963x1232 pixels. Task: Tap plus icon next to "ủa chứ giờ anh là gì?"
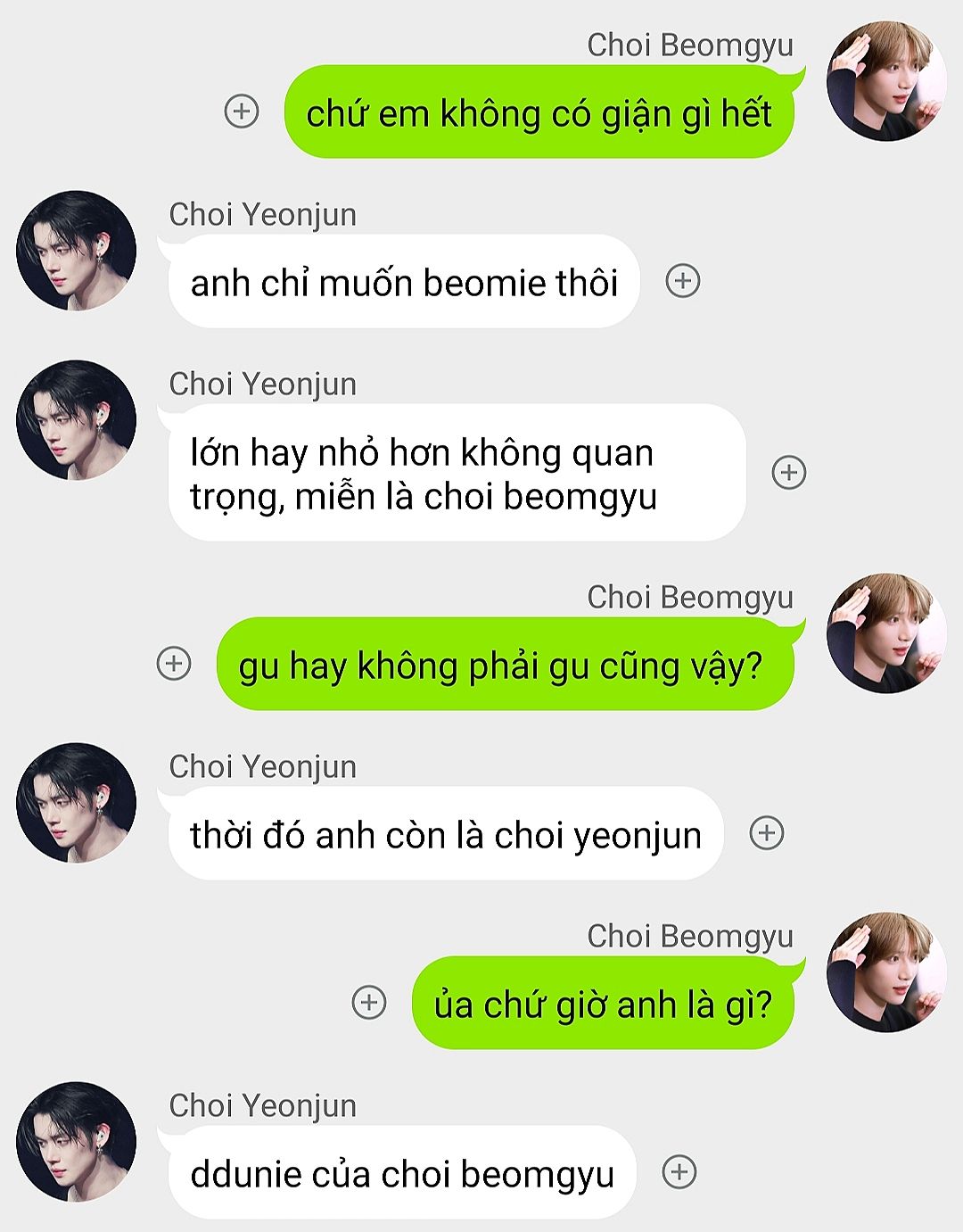(x=369, y=1002)
